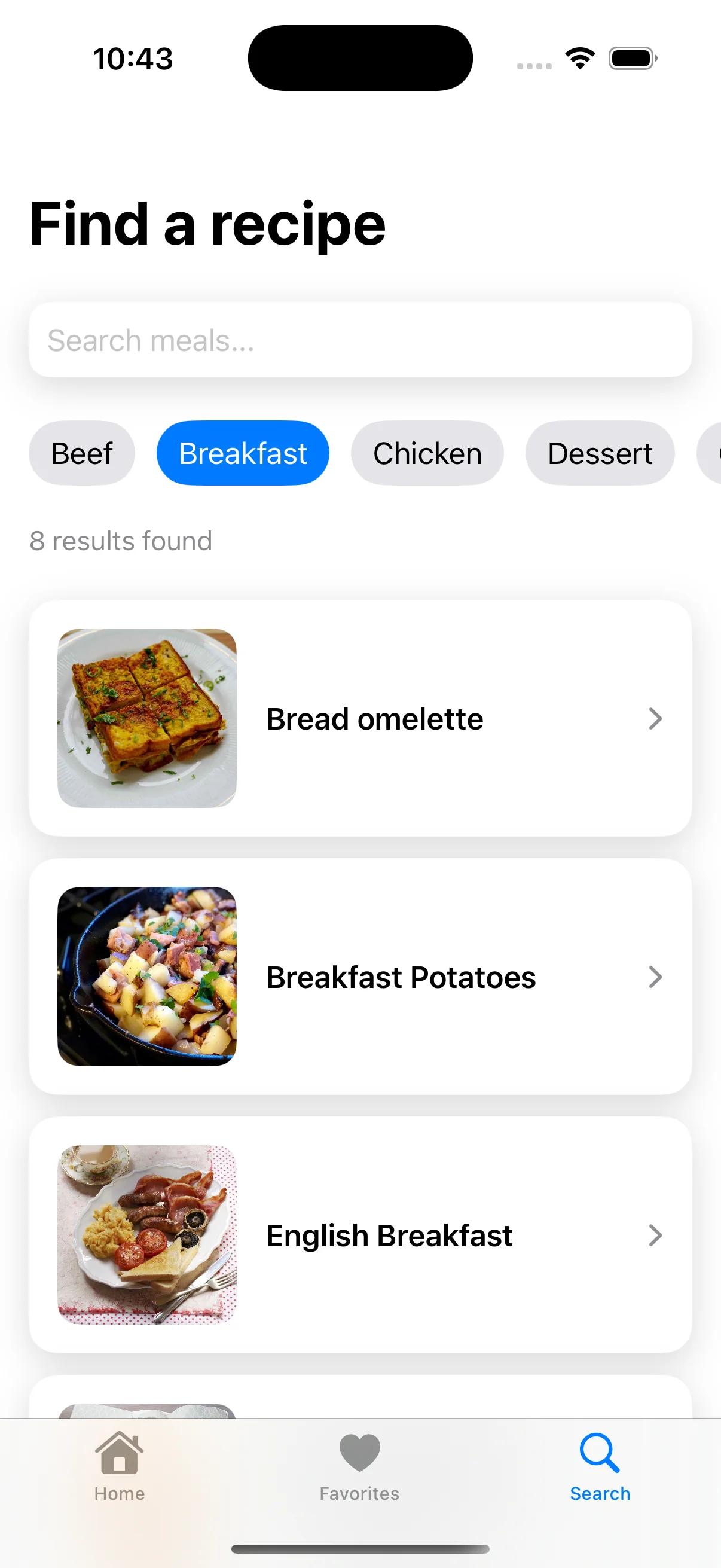The image size is (721, 1568).
Task: Expand the Bread omelette recipe details
Action: [x=655, y=719]
